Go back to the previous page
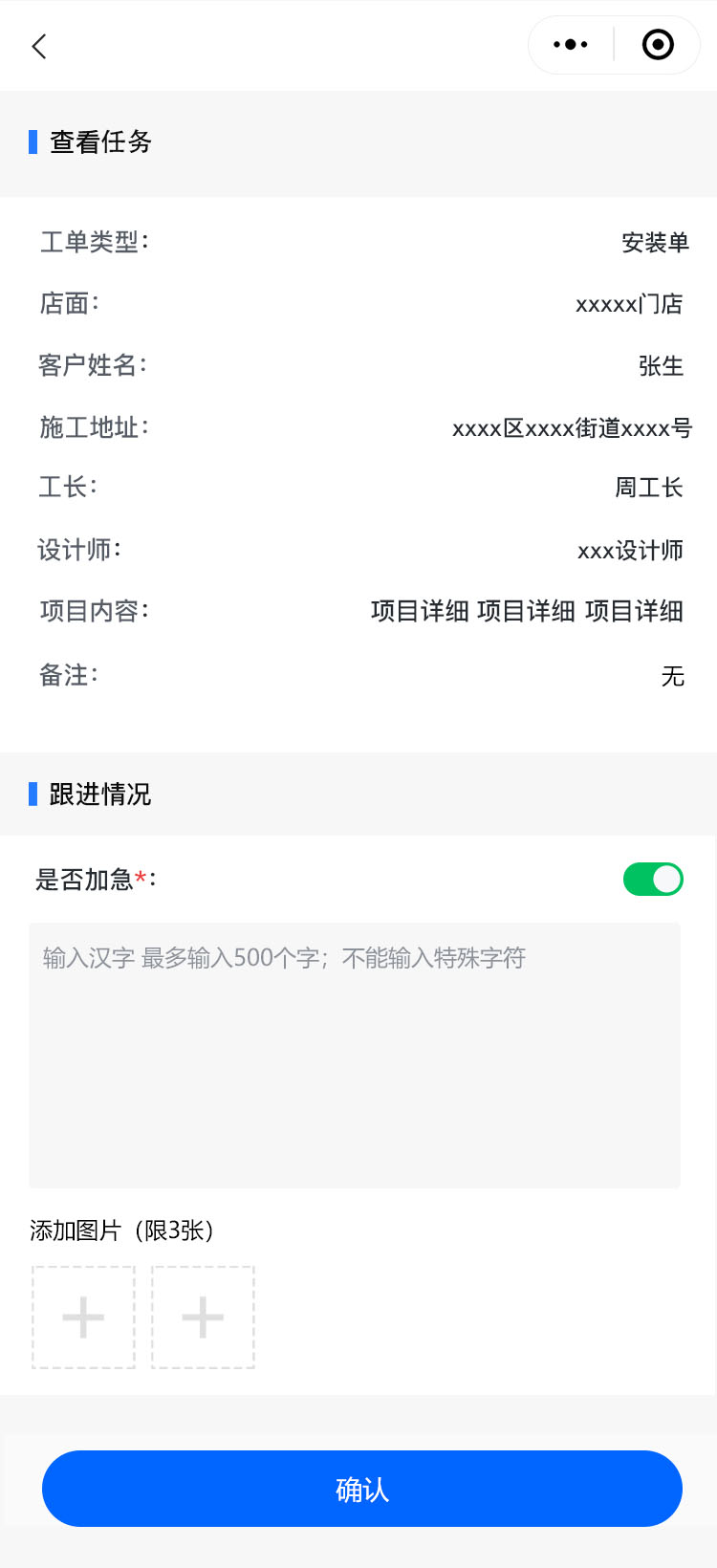717x1568 pixels. pyautogui.click(x=39, y=46)
